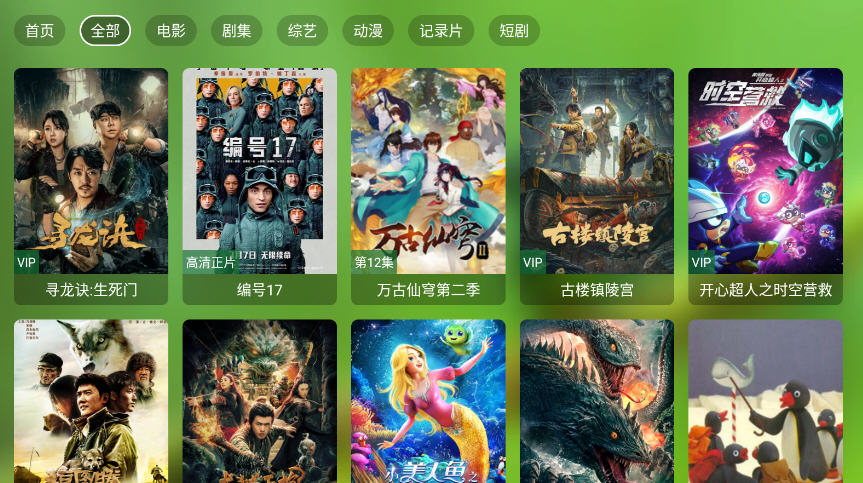863x483 pixels.
Task: Open the 小美人鱼 mermaid cartoon poster
Action: click(x=428, y=402)
